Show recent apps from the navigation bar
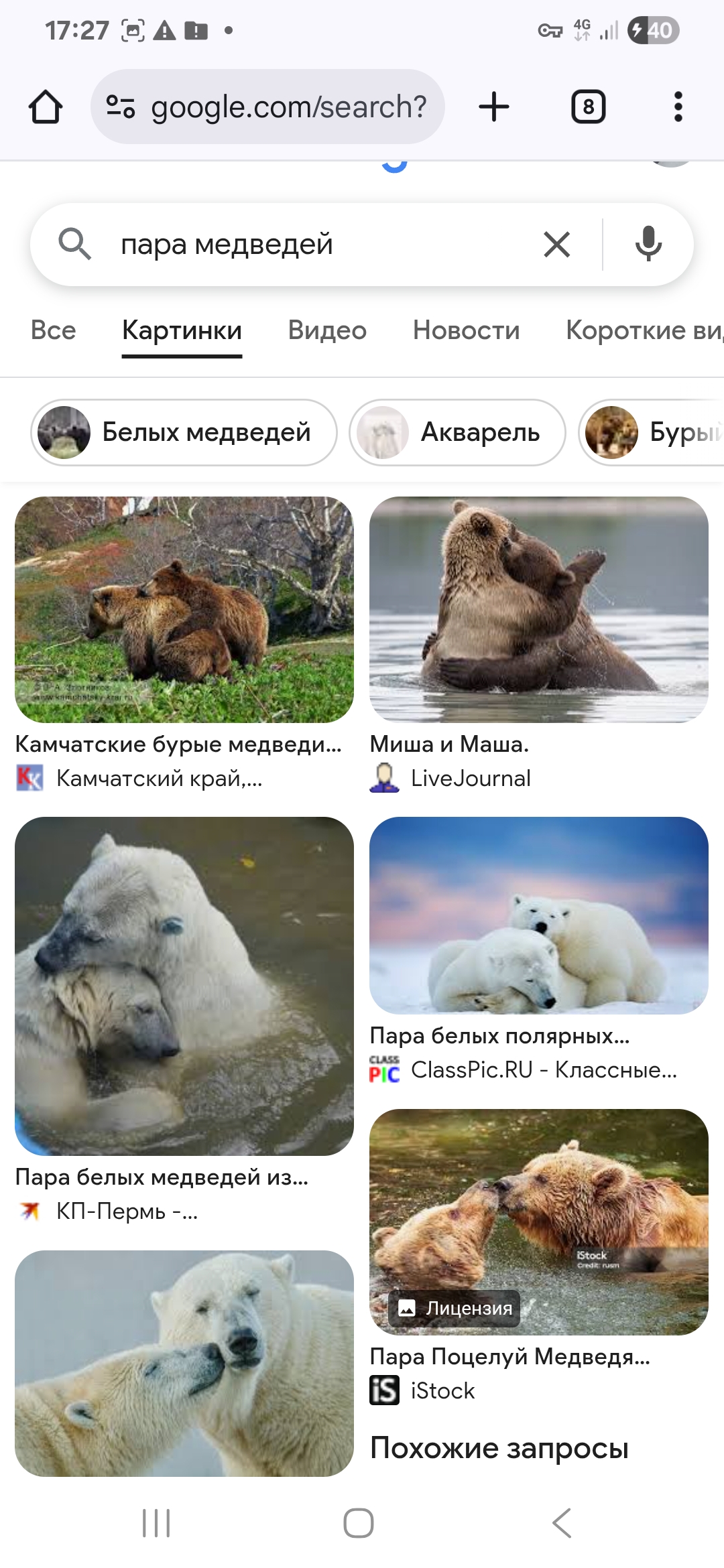The width and height of the screenshot is (724, 1568). click(x=156, y=1523)
